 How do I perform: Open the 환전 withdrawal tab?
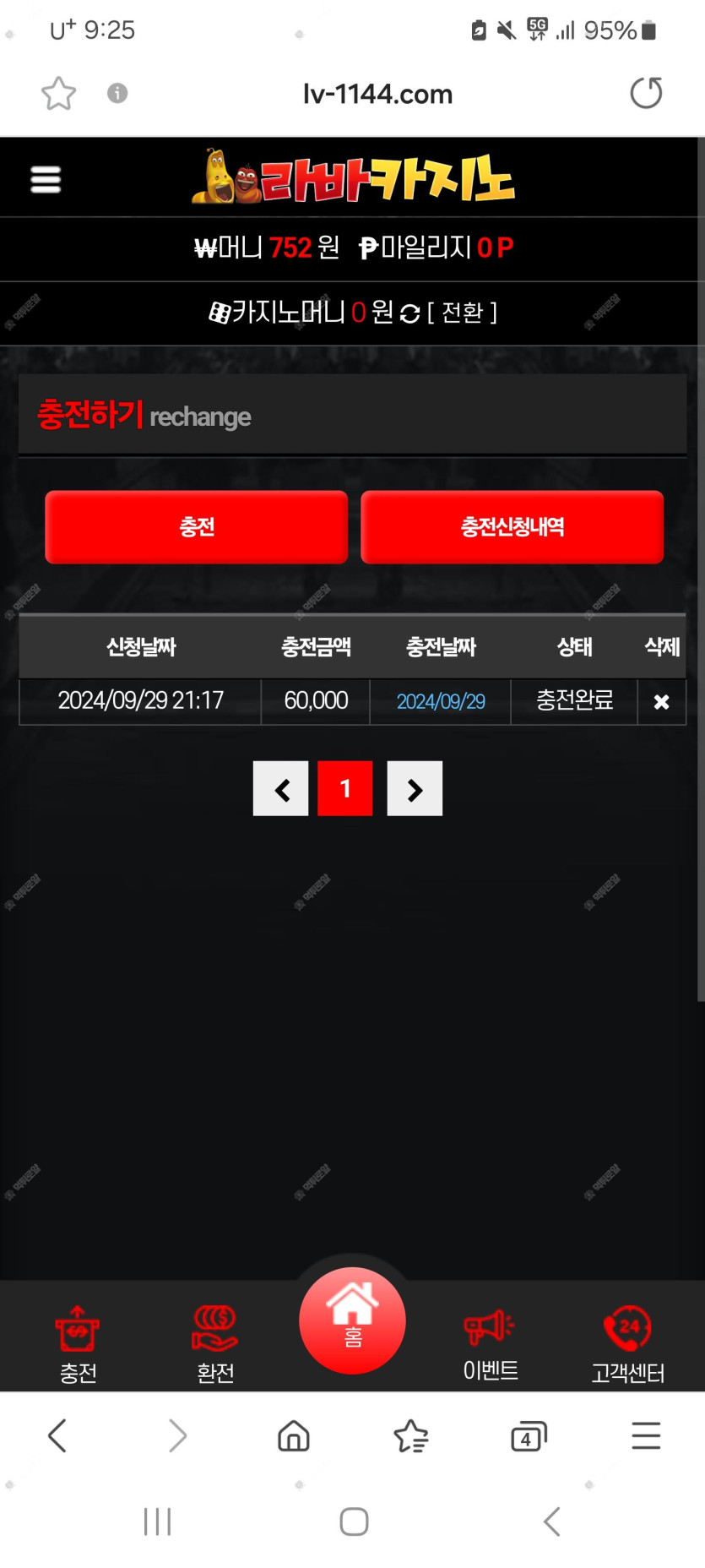(x=215, y=1344)
